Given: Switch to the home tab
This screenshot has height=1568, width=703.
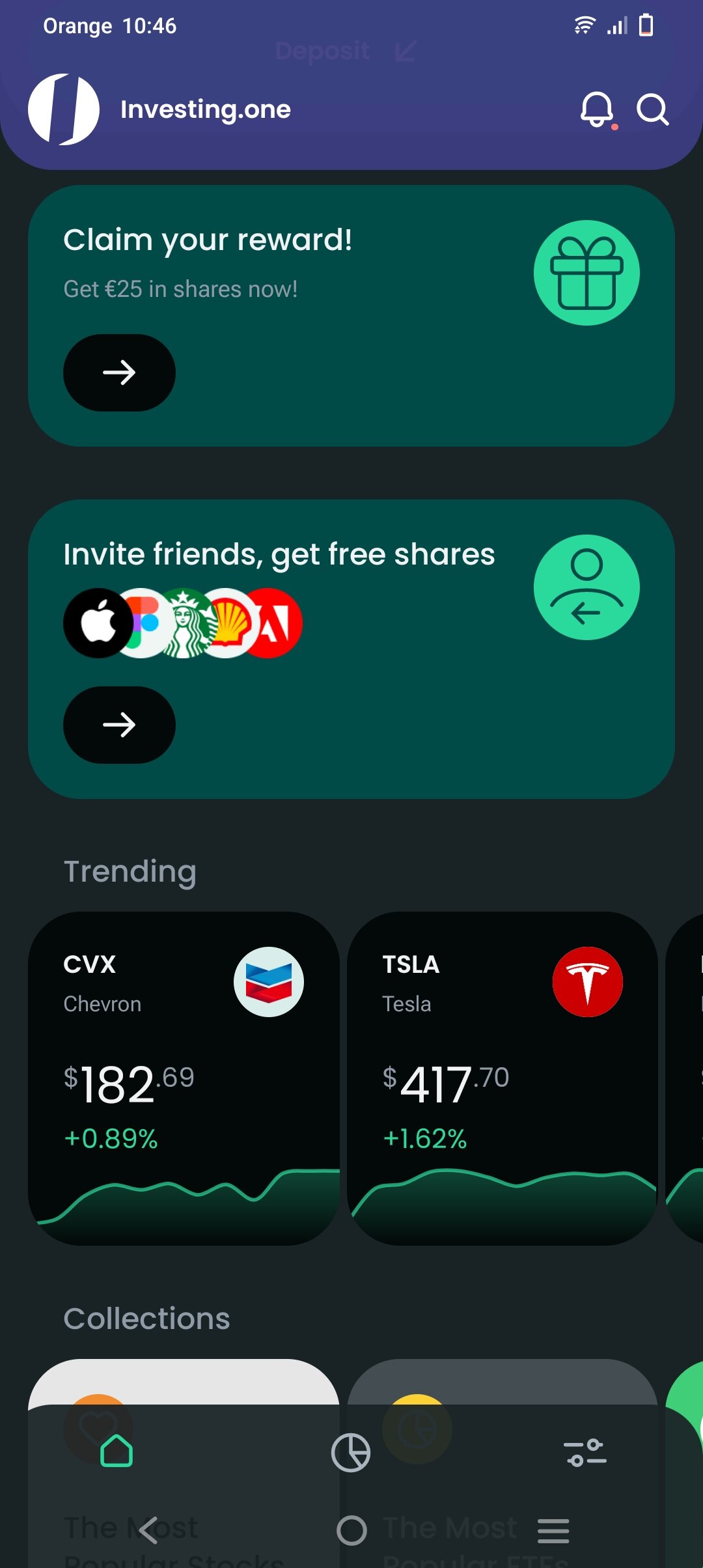Looking at the screenshot, I should 117,1451.
